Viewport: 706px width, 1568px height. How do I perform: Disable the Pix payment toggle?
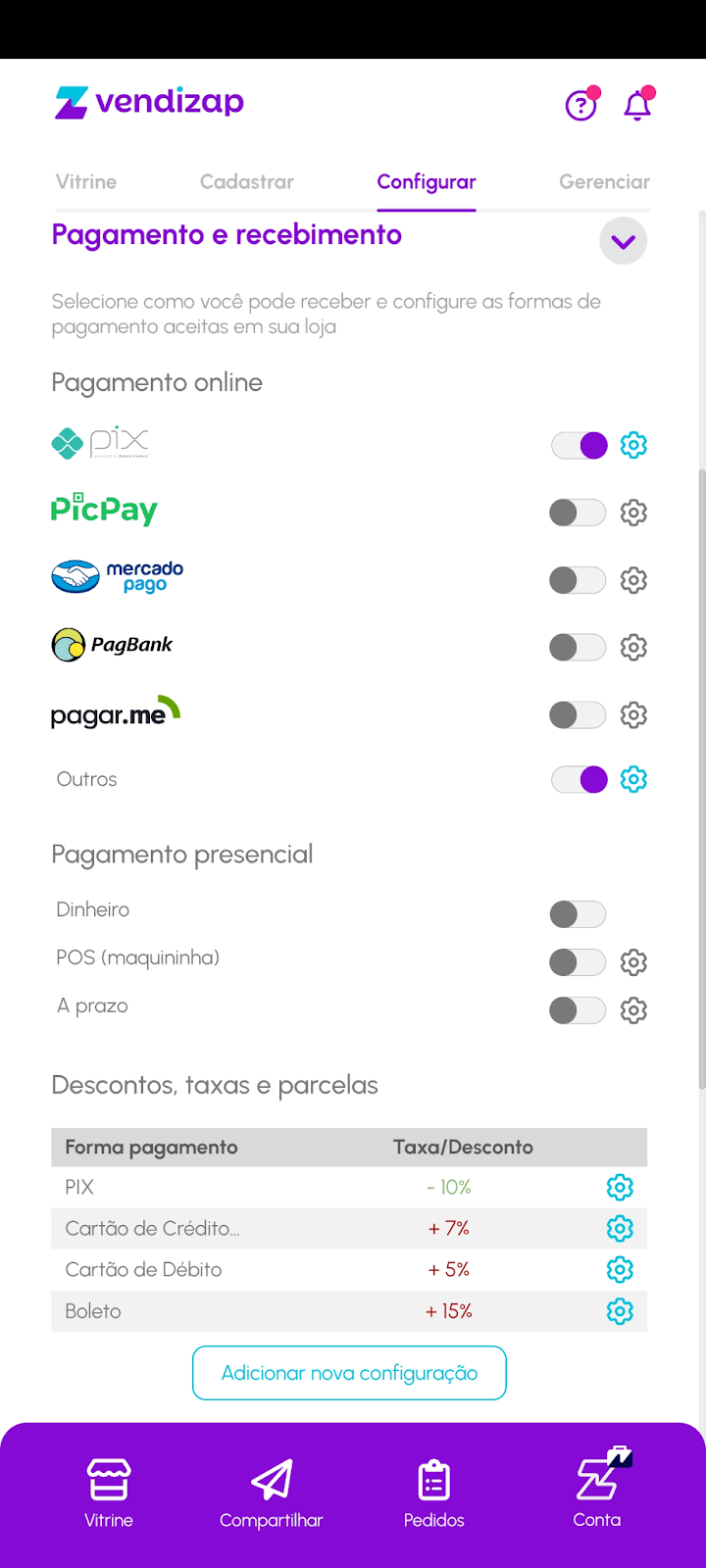coord(580,446)
